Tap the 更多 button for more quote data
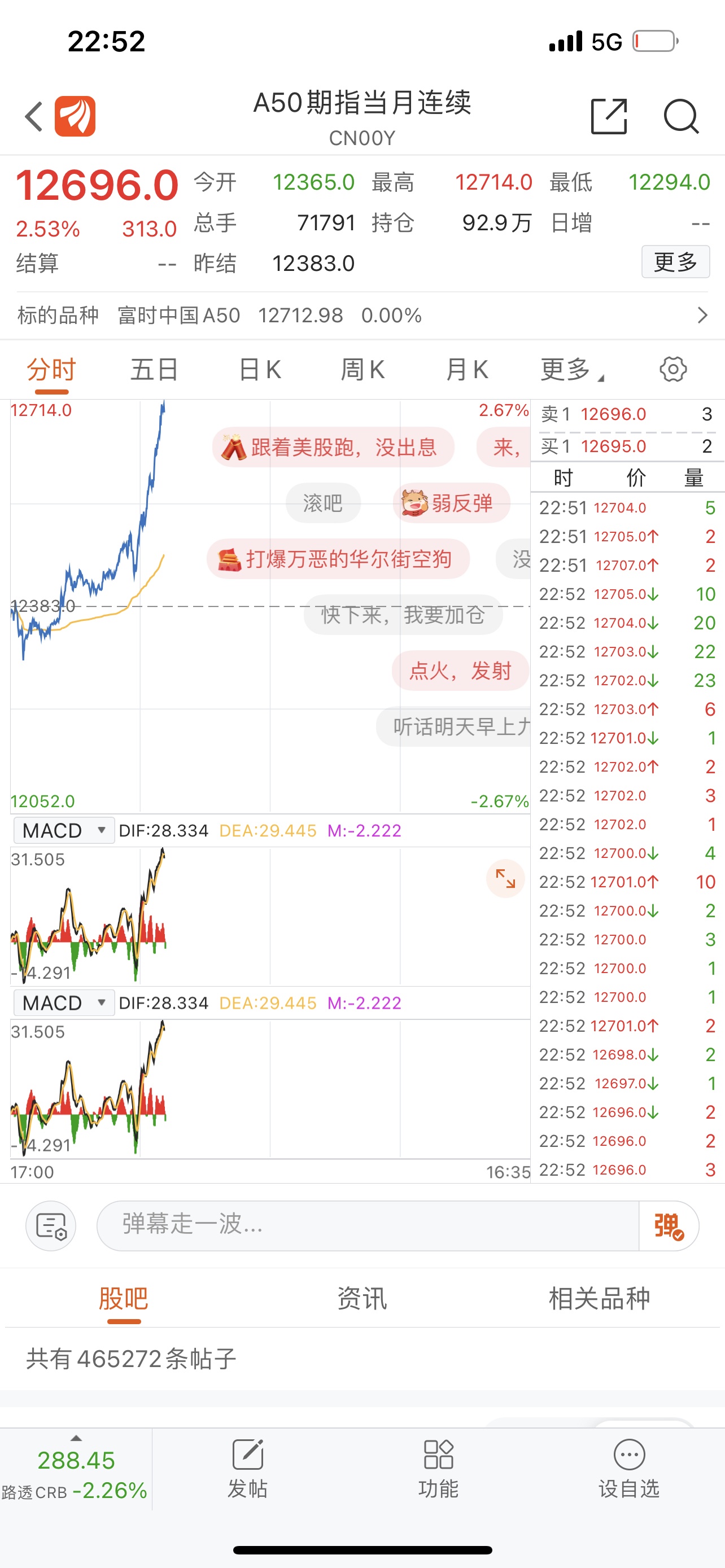Screen dimensions: 725x1568 click(x=675, y=262)
